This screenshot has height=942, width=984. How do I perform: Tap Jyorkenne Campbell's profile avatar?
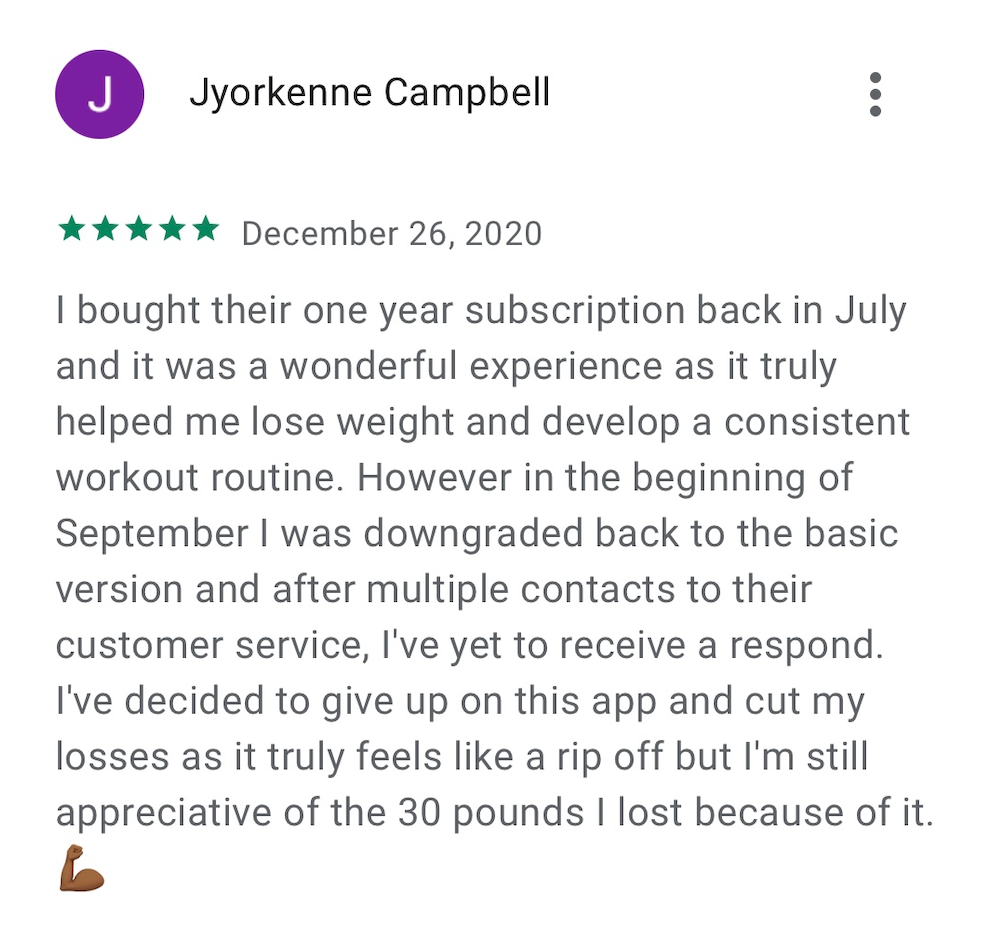(99, 94)
